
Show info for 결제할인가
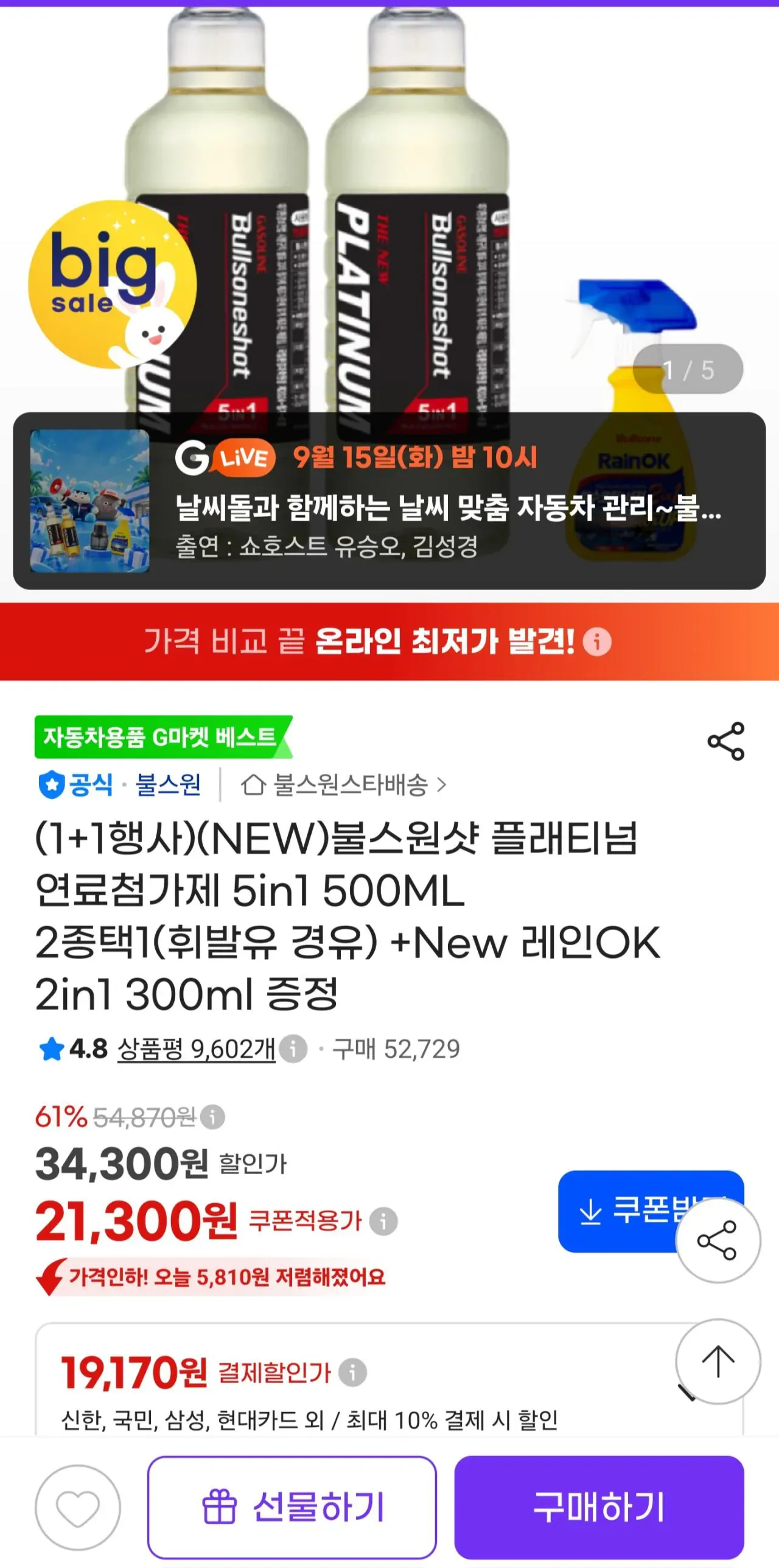352,1373
